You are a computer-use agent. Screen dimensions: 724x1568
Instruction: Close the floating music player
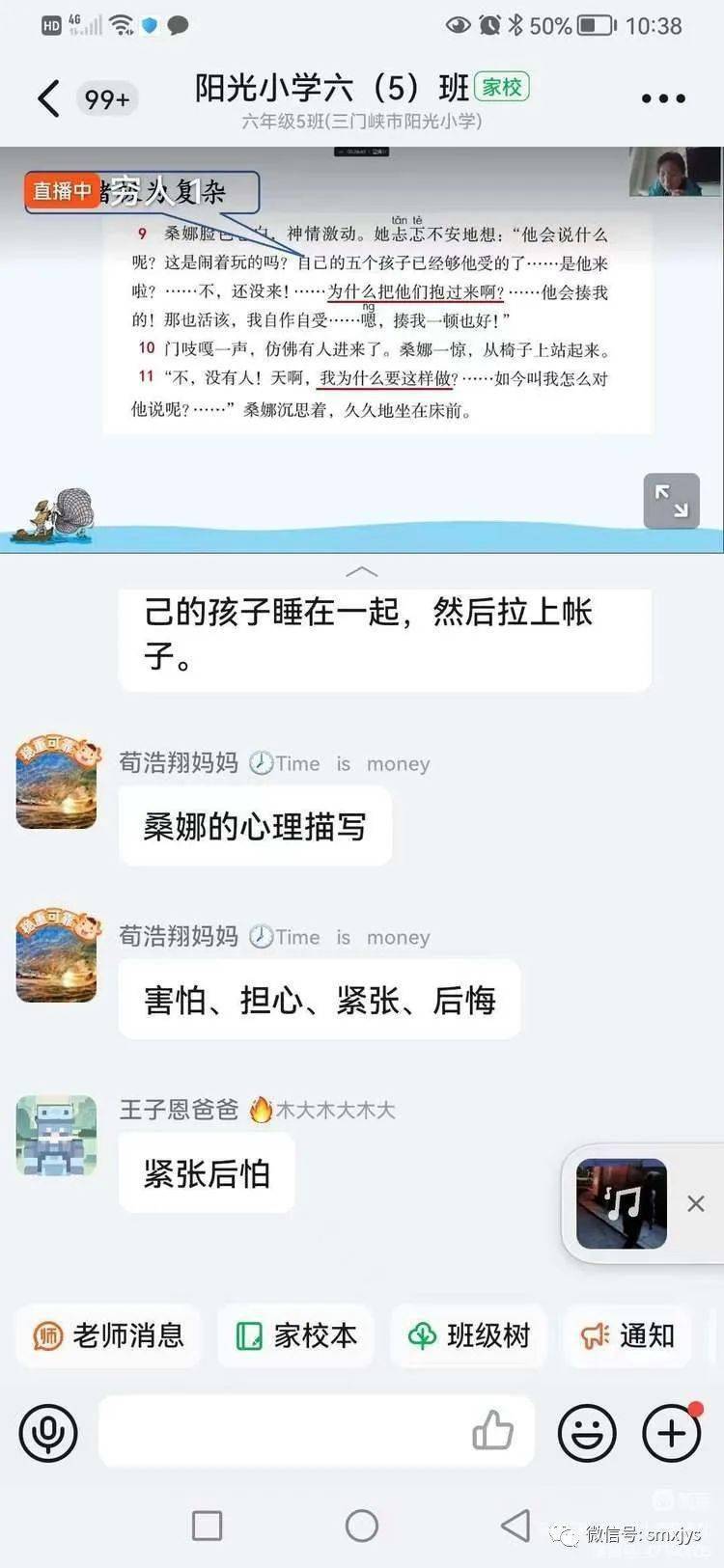(x=695, y=1203)
